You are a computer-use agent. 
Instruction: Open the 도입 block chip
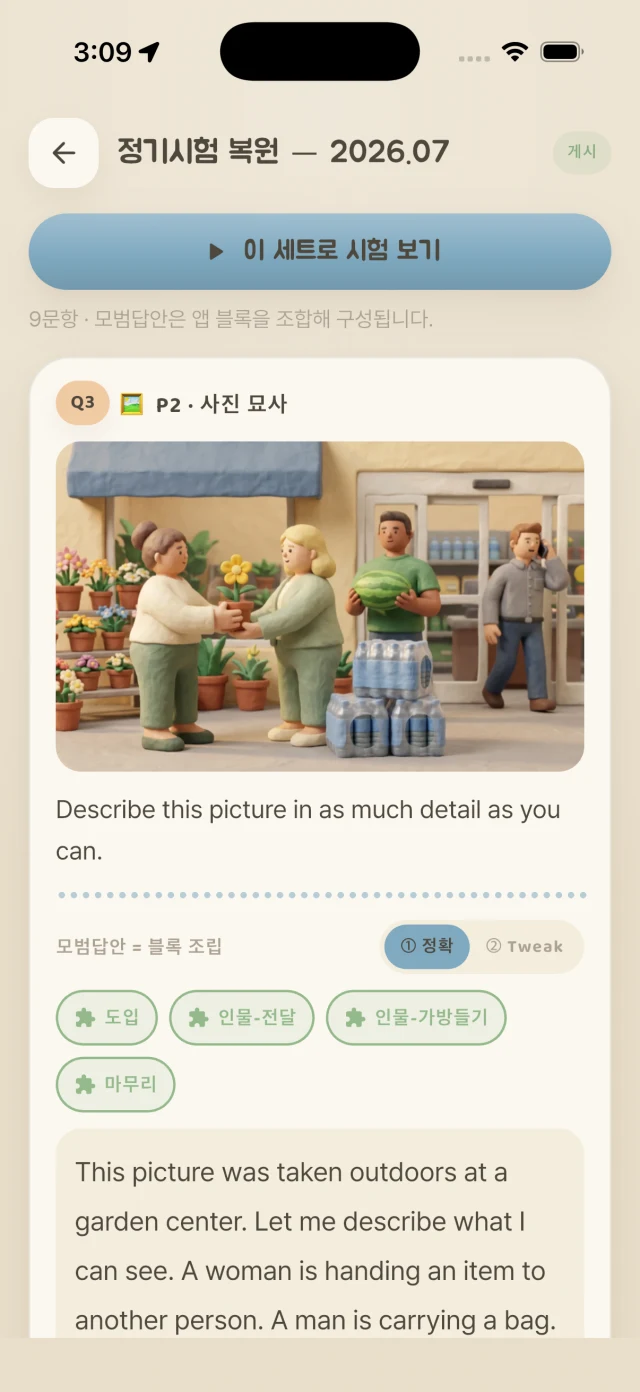pyautogui.click(x=107, y=1018)
